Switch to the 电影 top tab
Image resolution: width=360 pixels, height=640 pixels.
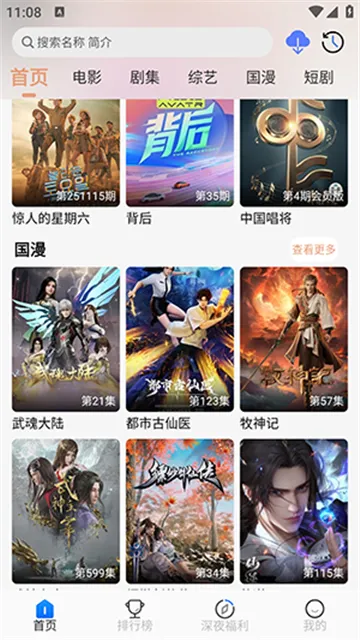[87, 77]
